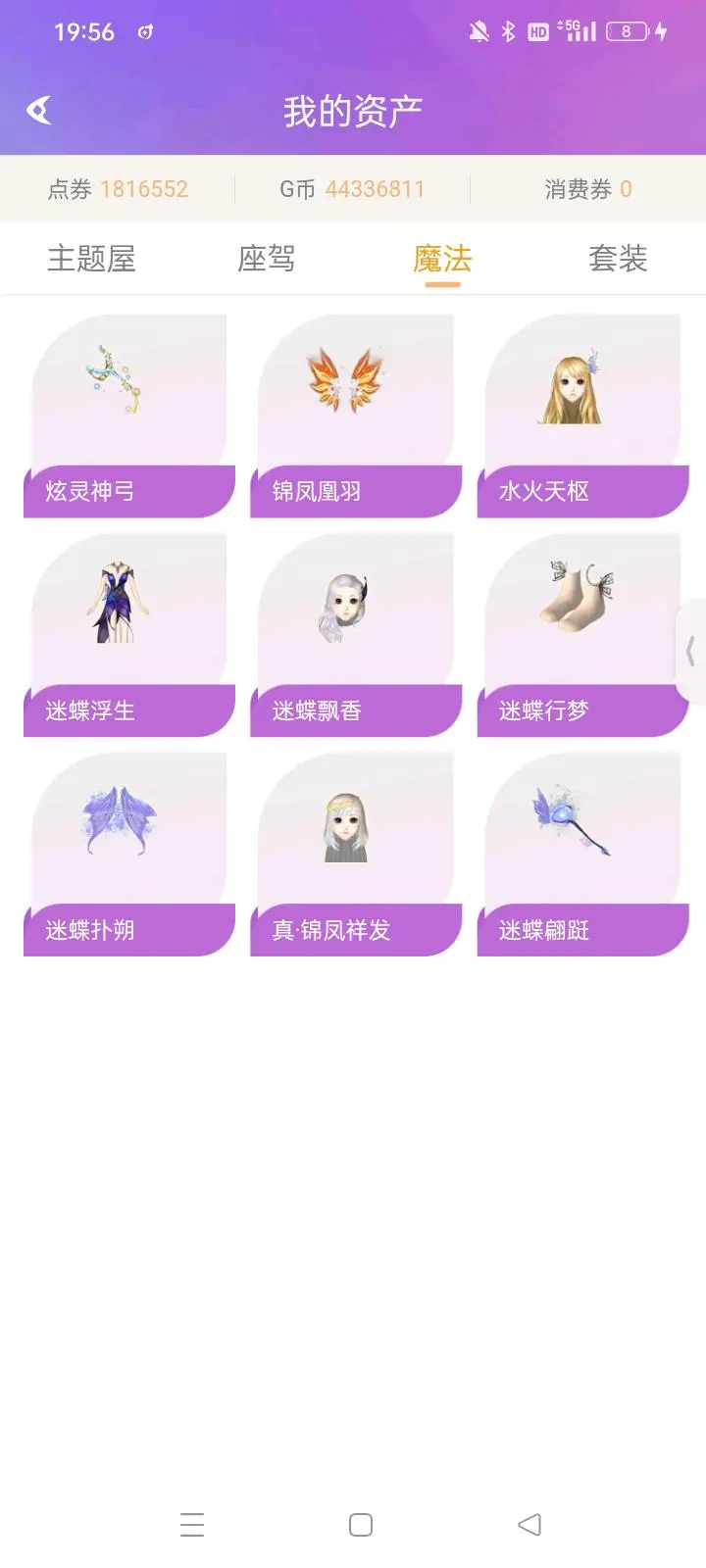Screen dimensions: 706x1568
Task: View the 迷蝶扑朔 wings item
Action: pos(129,855)
